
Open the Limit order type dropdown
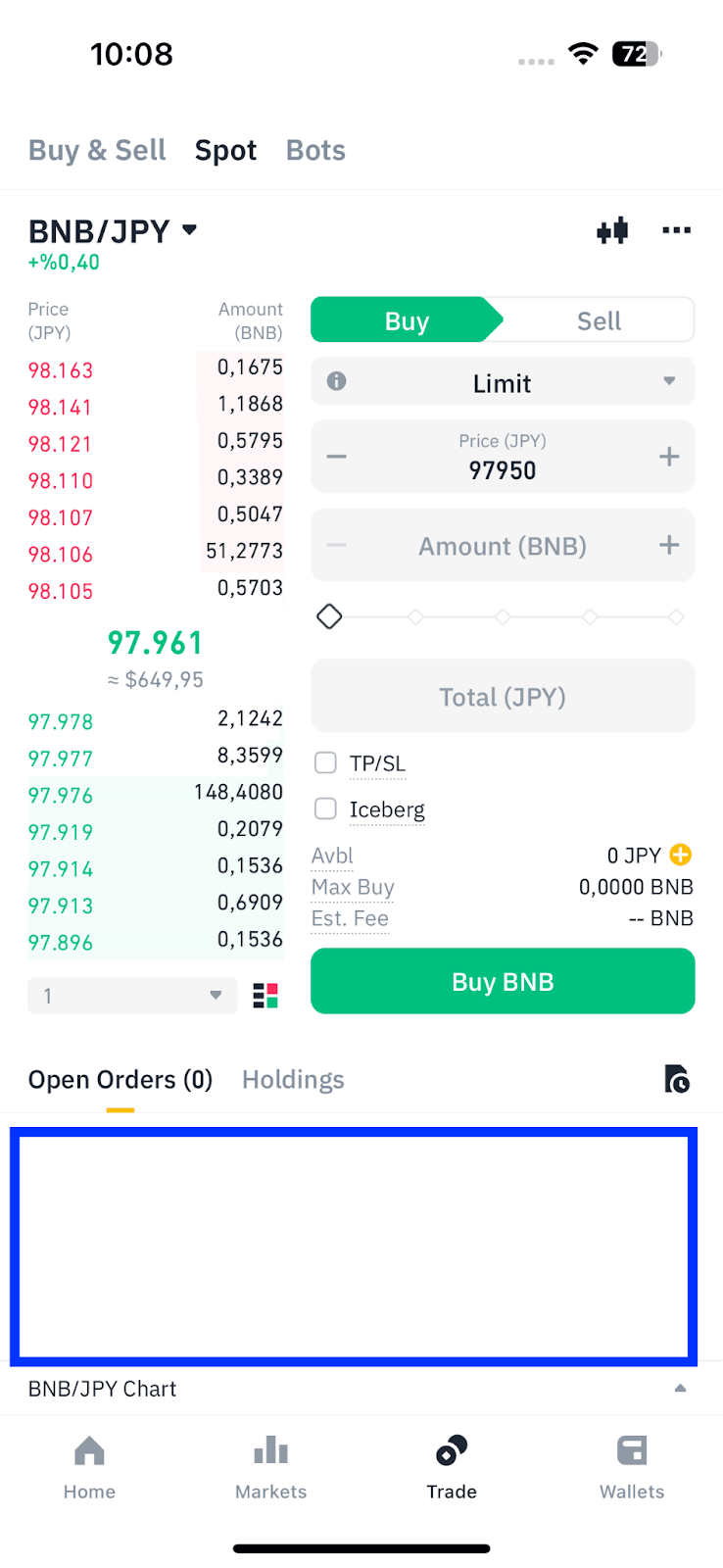pos(503,383)
